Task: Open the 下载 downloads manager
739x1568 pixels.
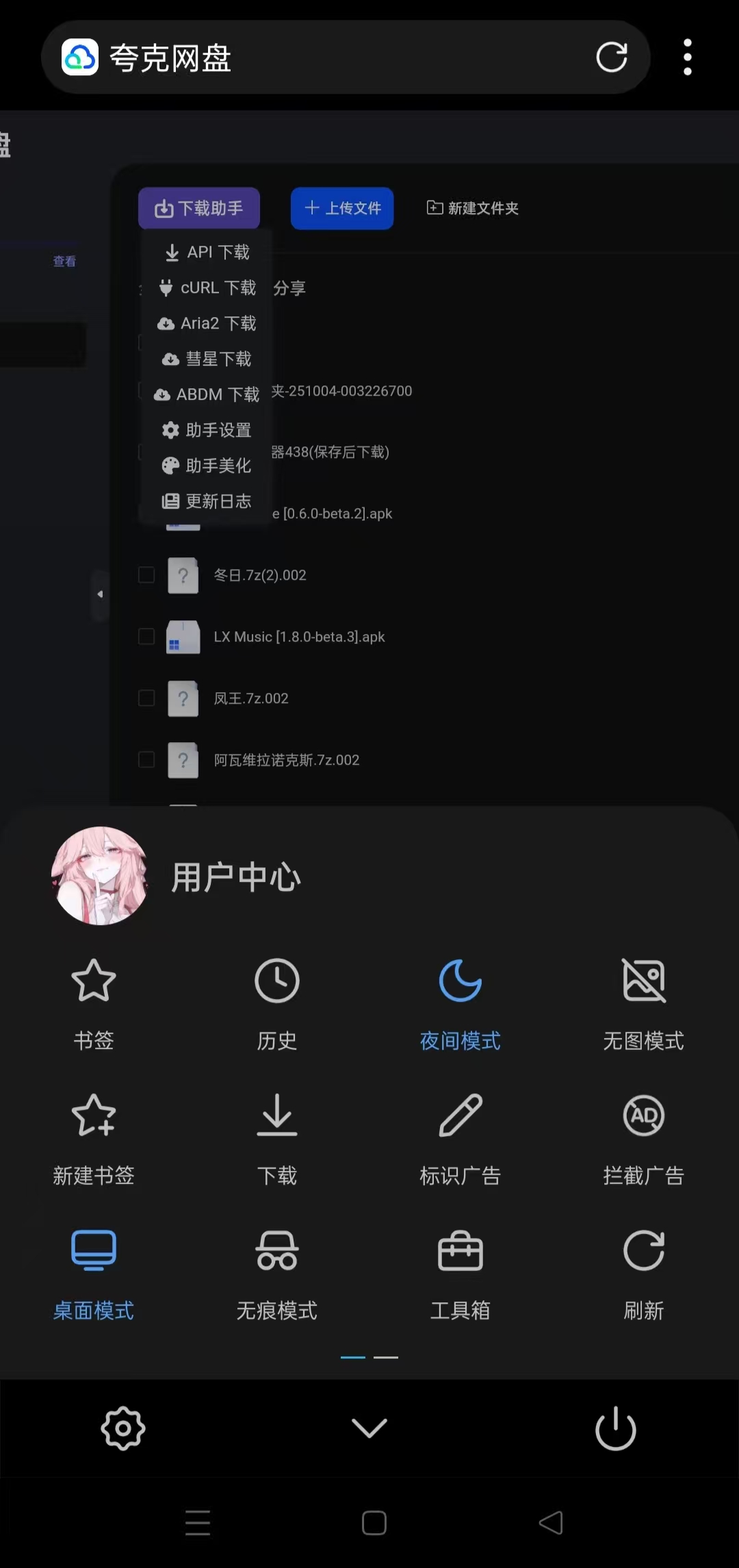Action: (x=276, y=1137)
